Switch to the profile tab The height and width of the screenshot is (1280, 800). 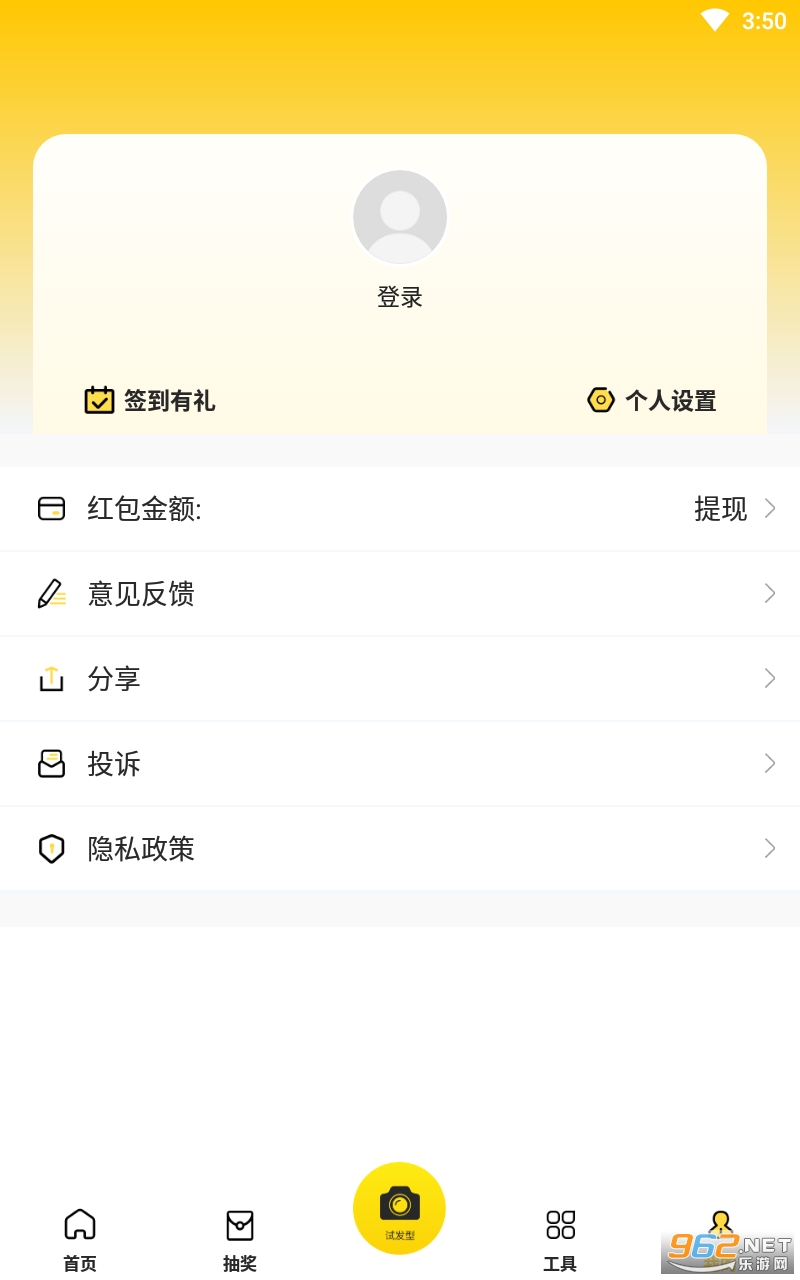[x=720, y=1232]
